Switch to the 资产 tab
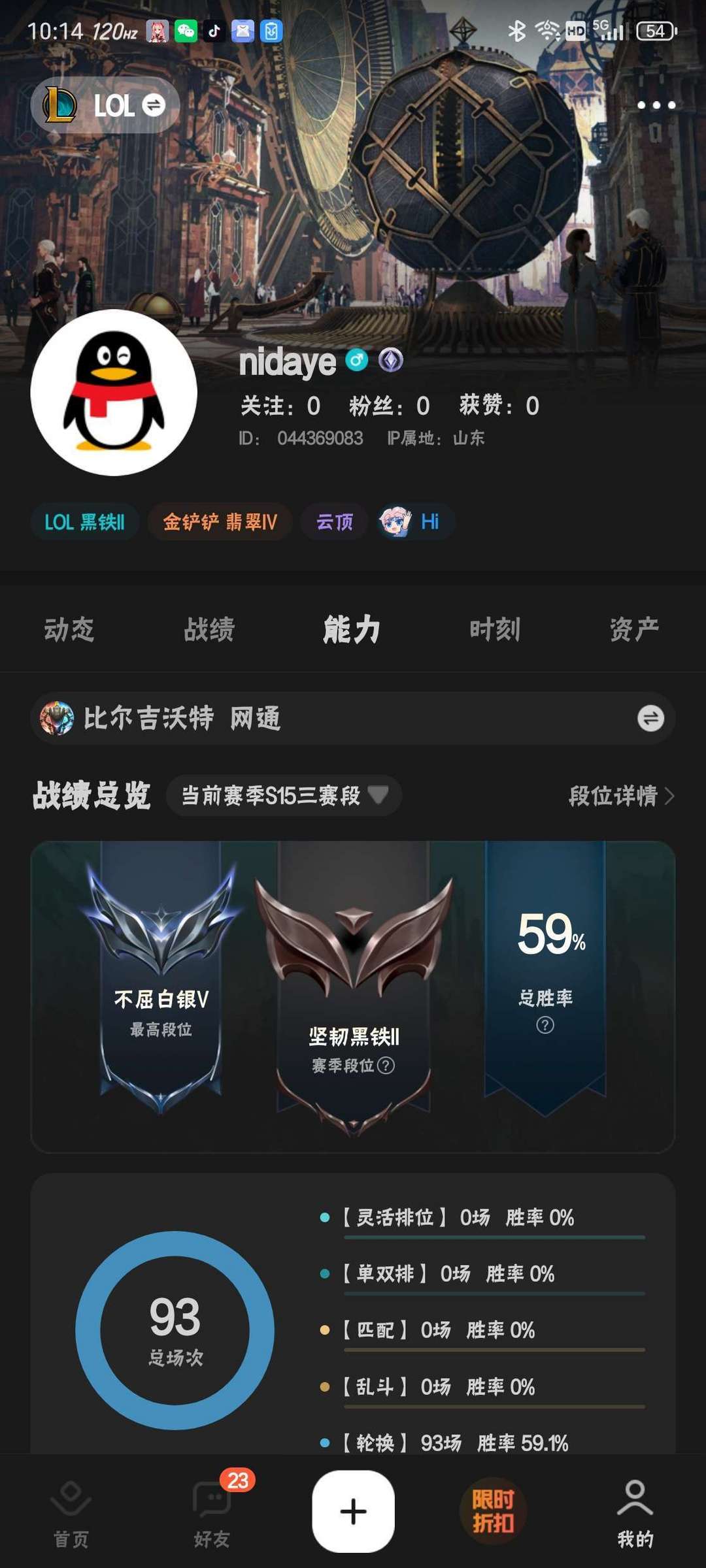706x1568 pixels. pyautogui.click(x=634, y=629)
